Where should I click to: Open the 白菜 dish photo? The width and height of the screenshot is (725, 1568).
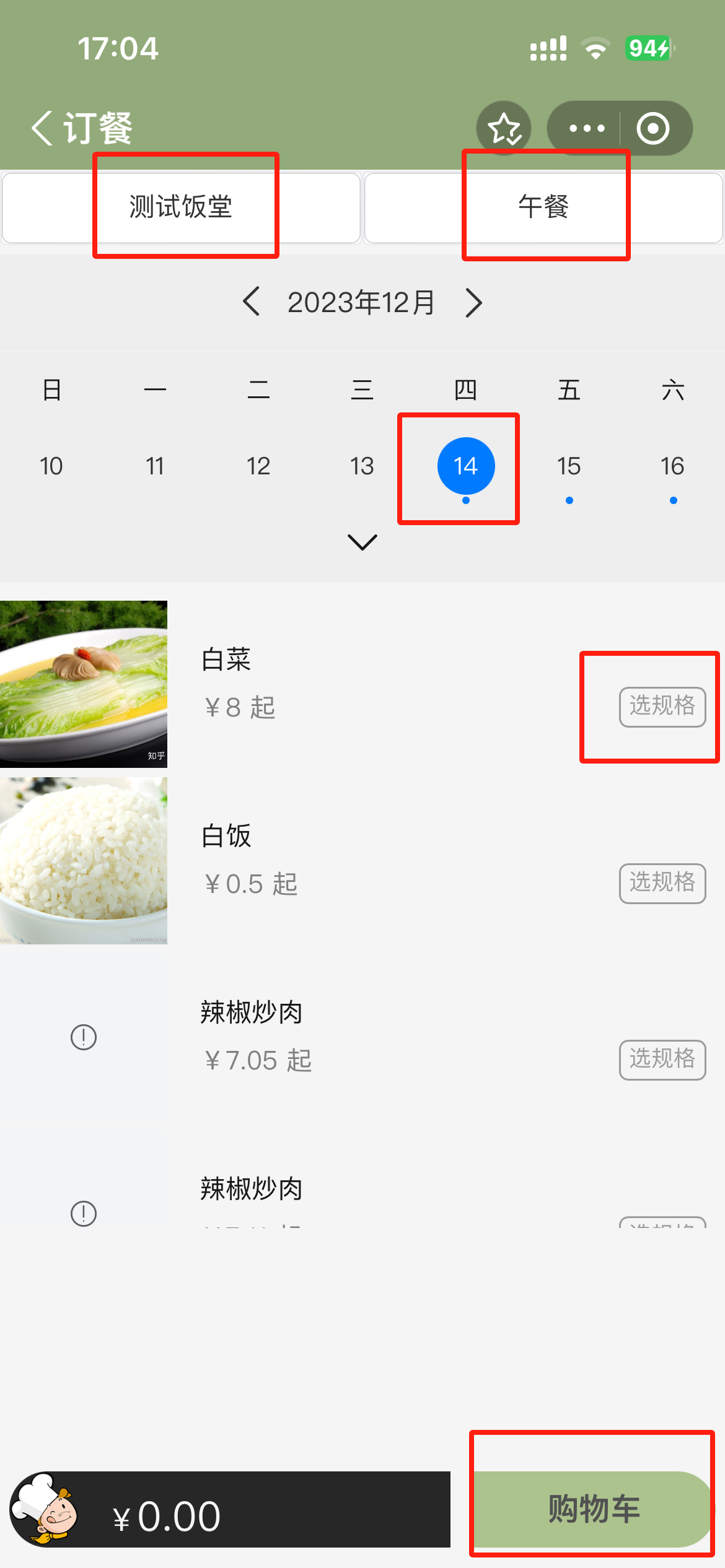coord(84,684)
